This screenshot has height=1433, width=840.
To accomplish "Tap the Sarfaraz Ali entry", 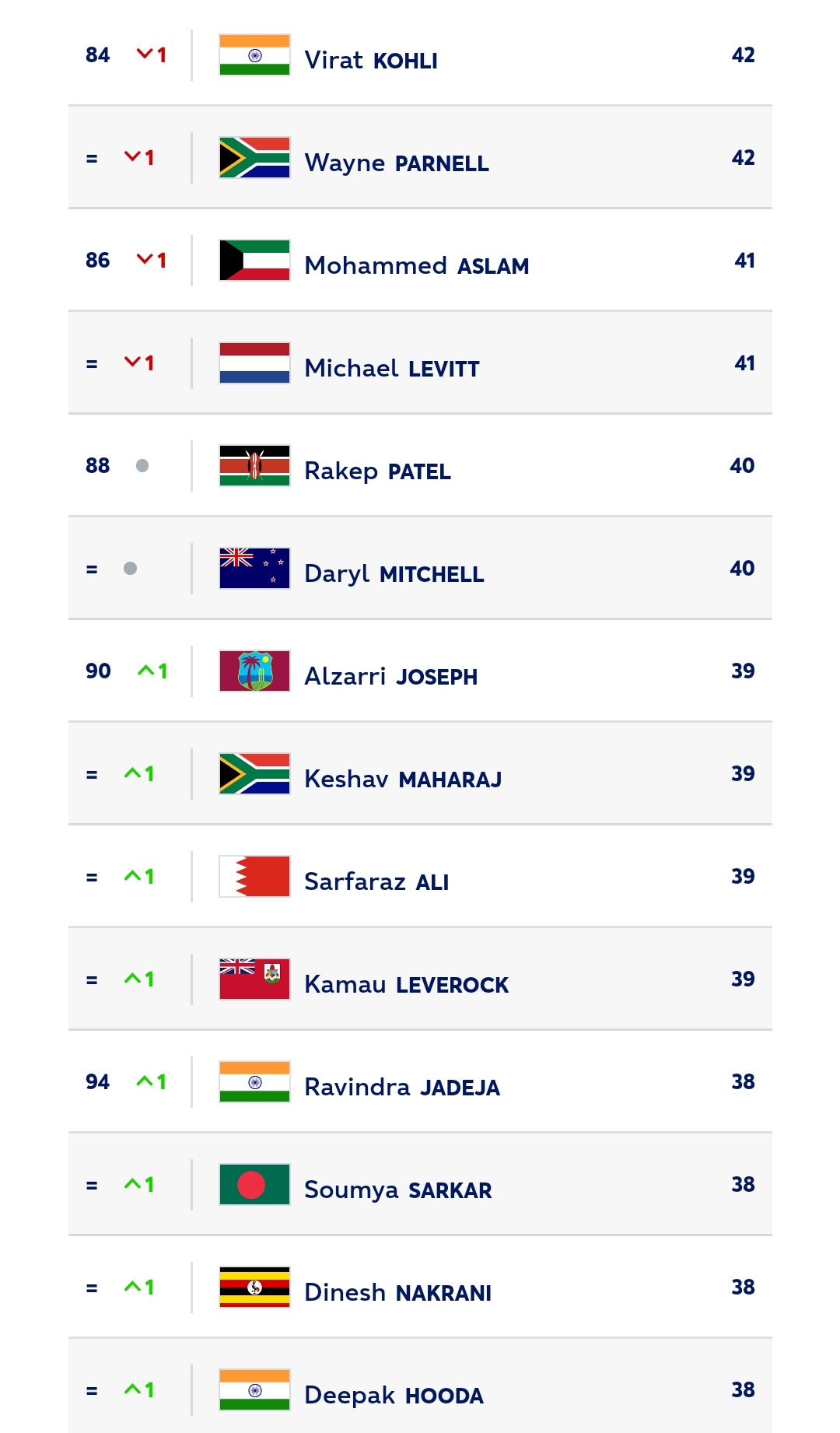I will (420, 876).
